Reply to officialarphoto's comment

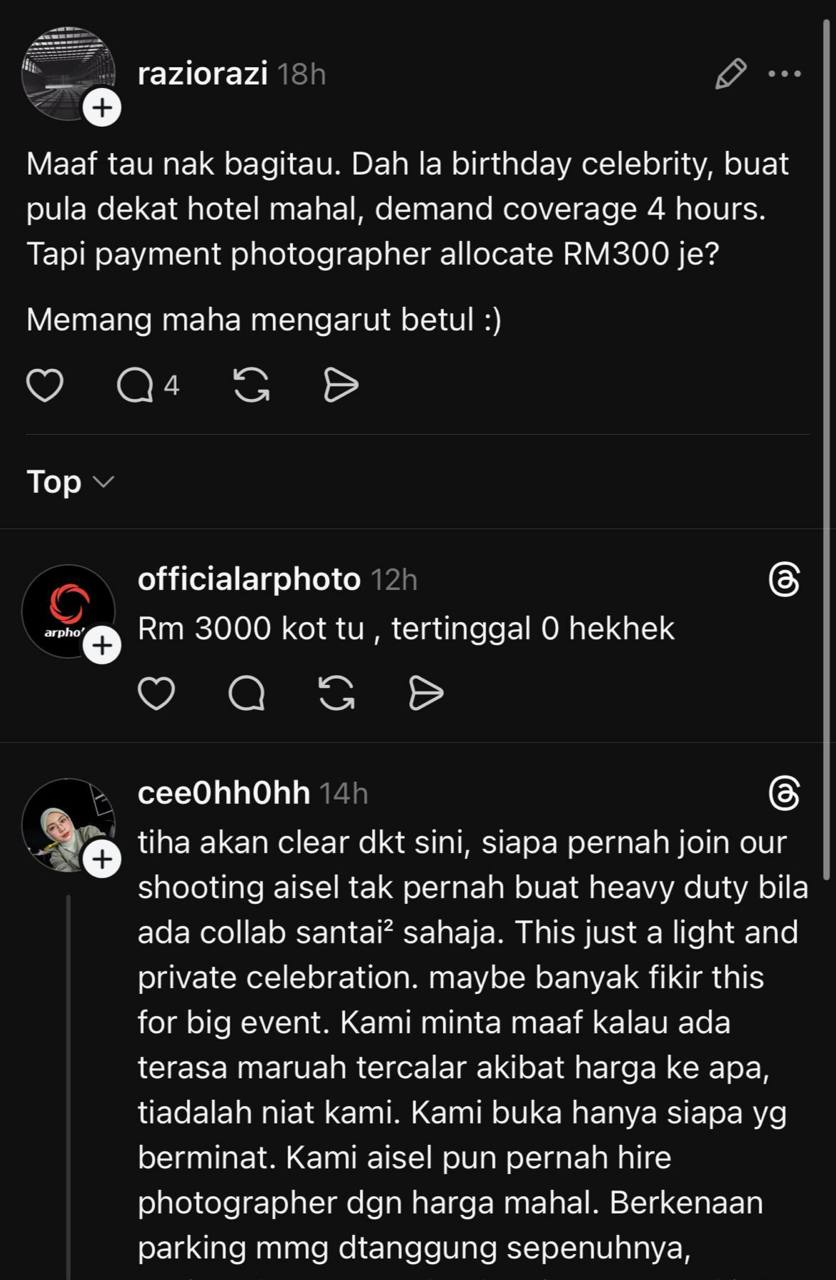tap(246, 693)
